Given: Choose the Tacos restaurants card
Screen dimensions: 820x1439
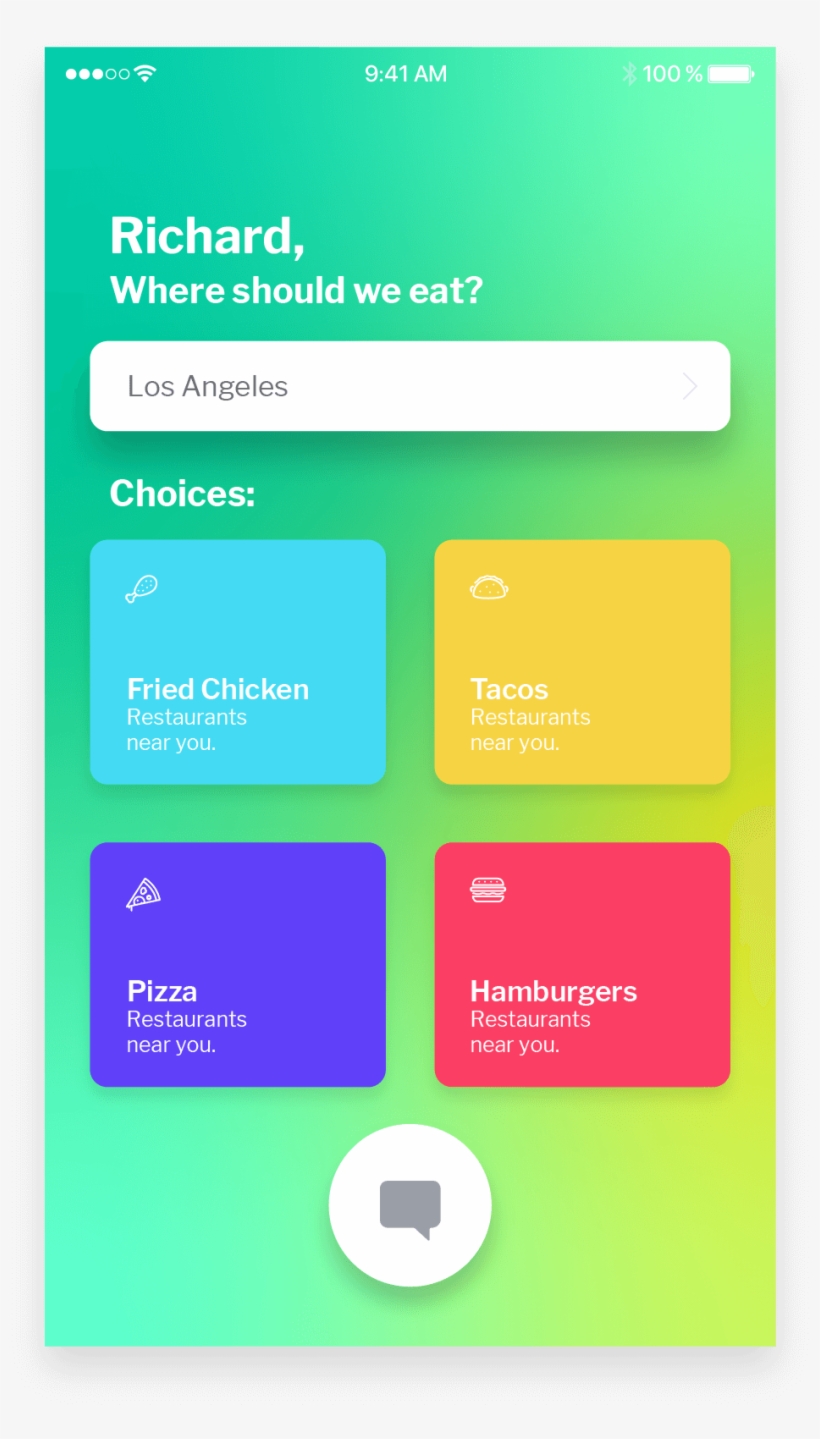Looking at the screenshot, I should point(582,662).
